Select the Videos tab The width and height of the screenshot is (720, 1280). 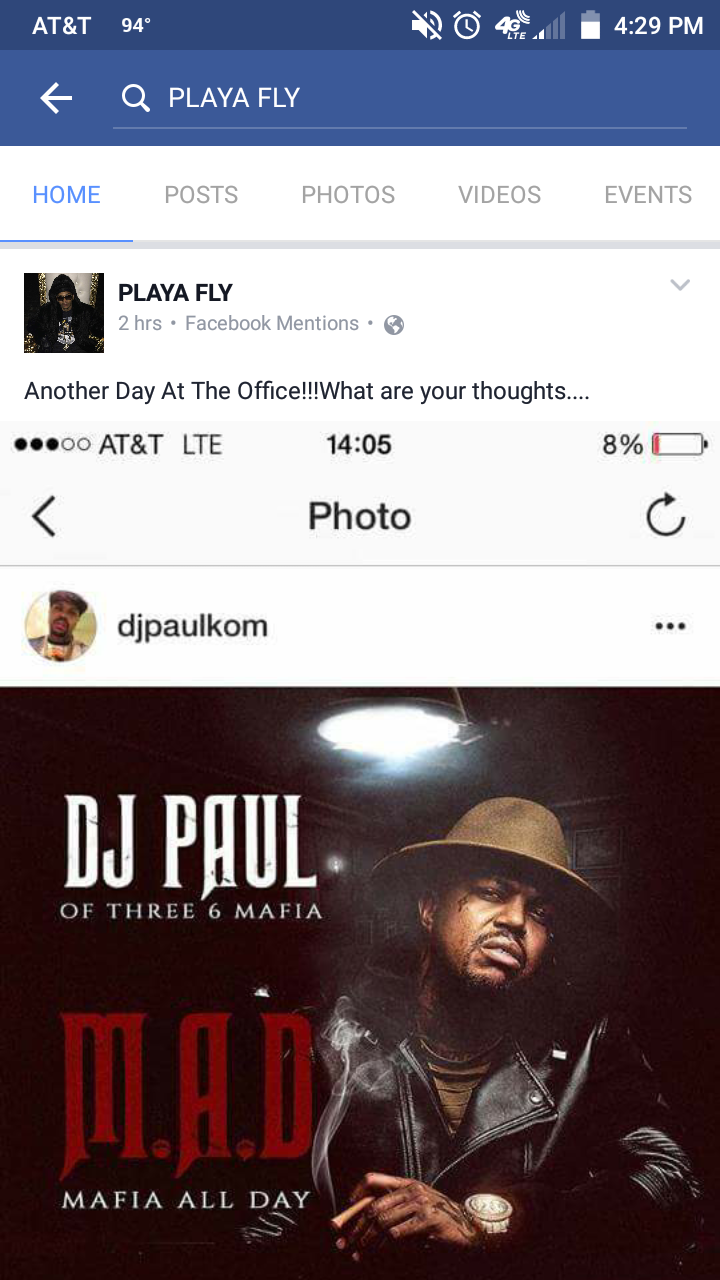coord(499,195)
